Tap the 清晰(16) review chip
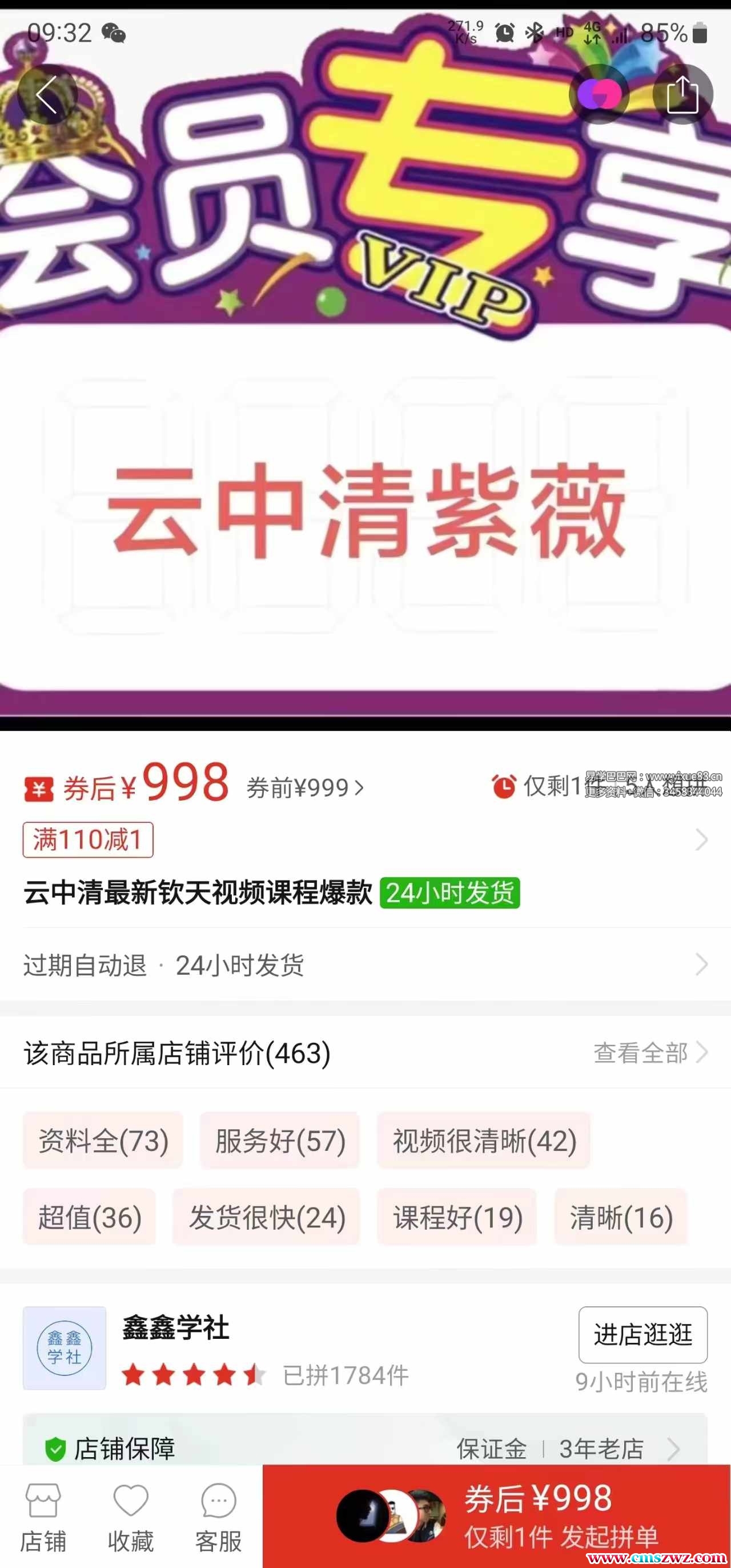This screenshot has height=1568, width=731. point(621,1217)
